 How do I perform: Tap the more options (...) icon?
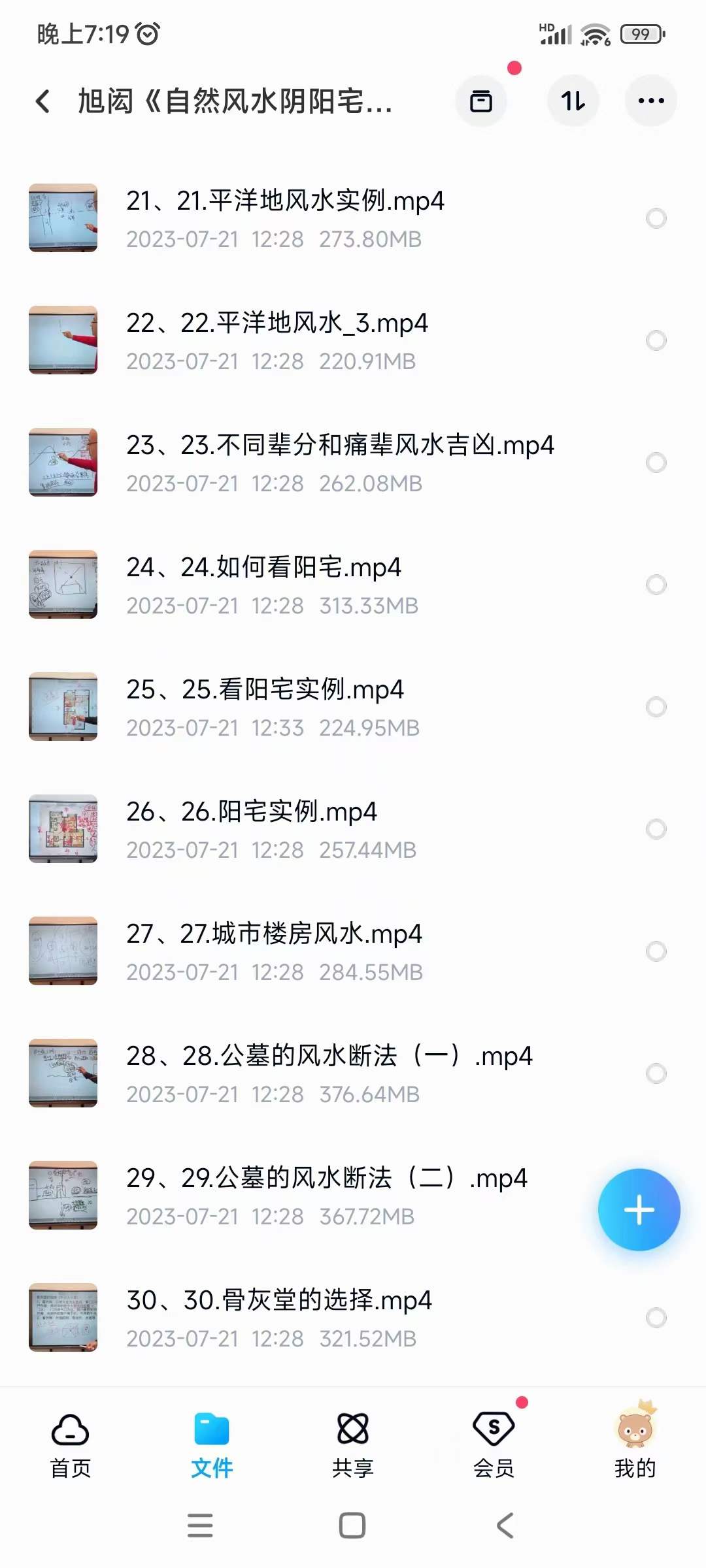click(x=650, y=100)
